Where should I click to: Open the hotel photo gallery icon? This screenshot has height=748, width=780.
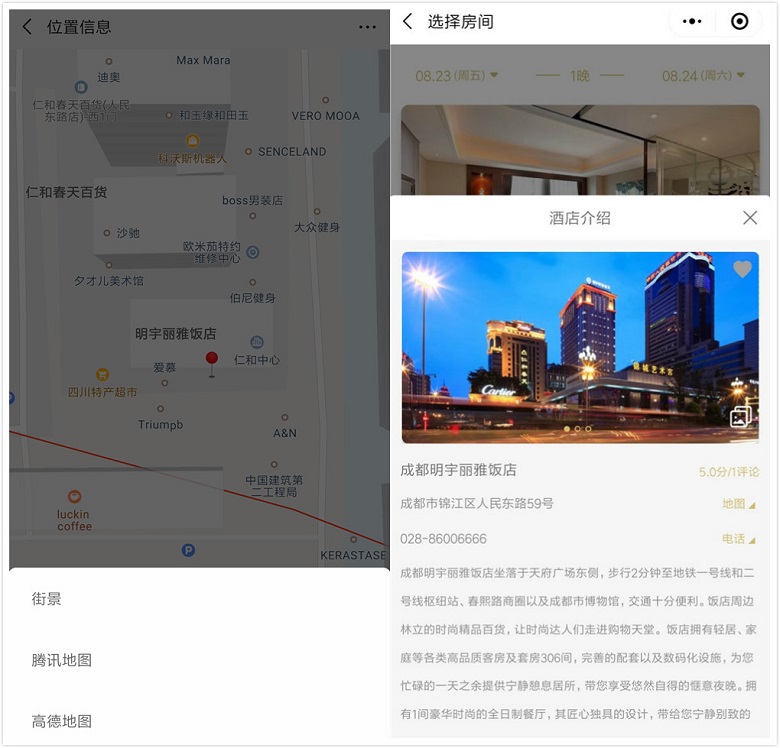[740, 417]
